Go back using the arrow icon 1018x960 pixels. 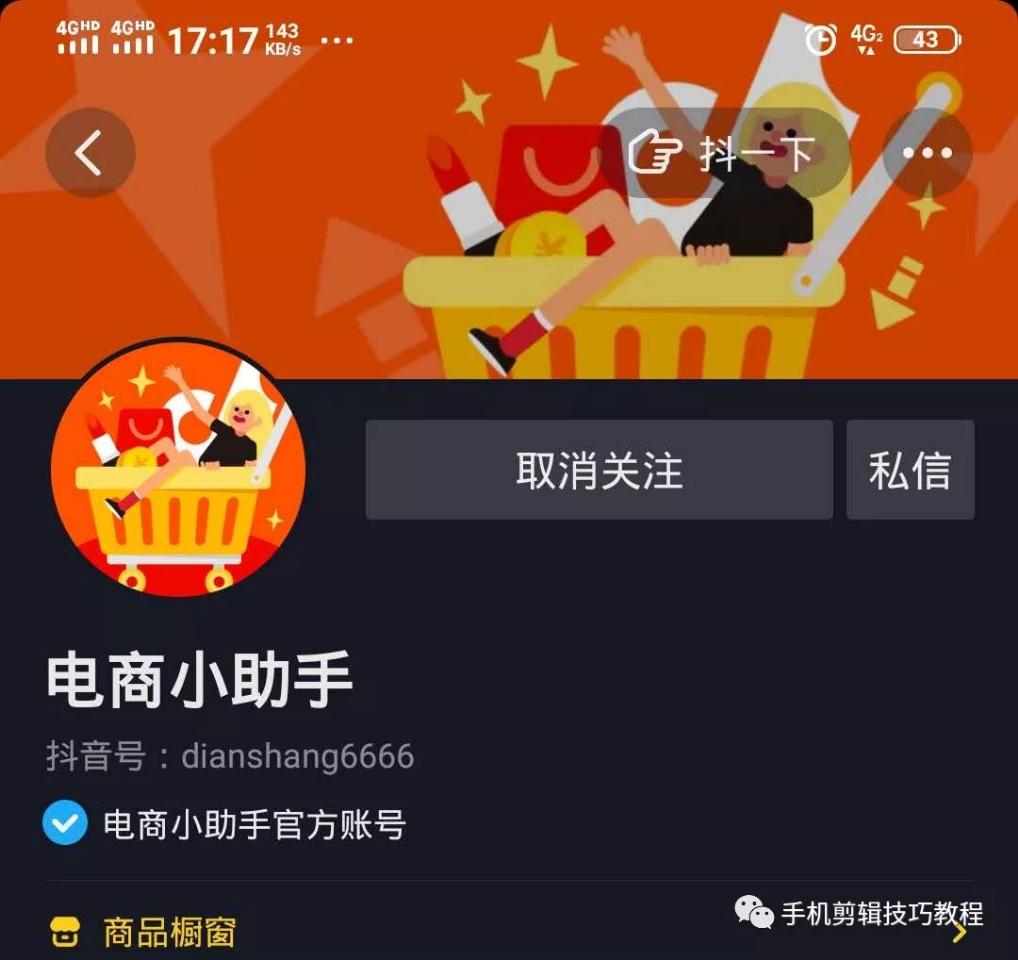click(x=90, y=153)
